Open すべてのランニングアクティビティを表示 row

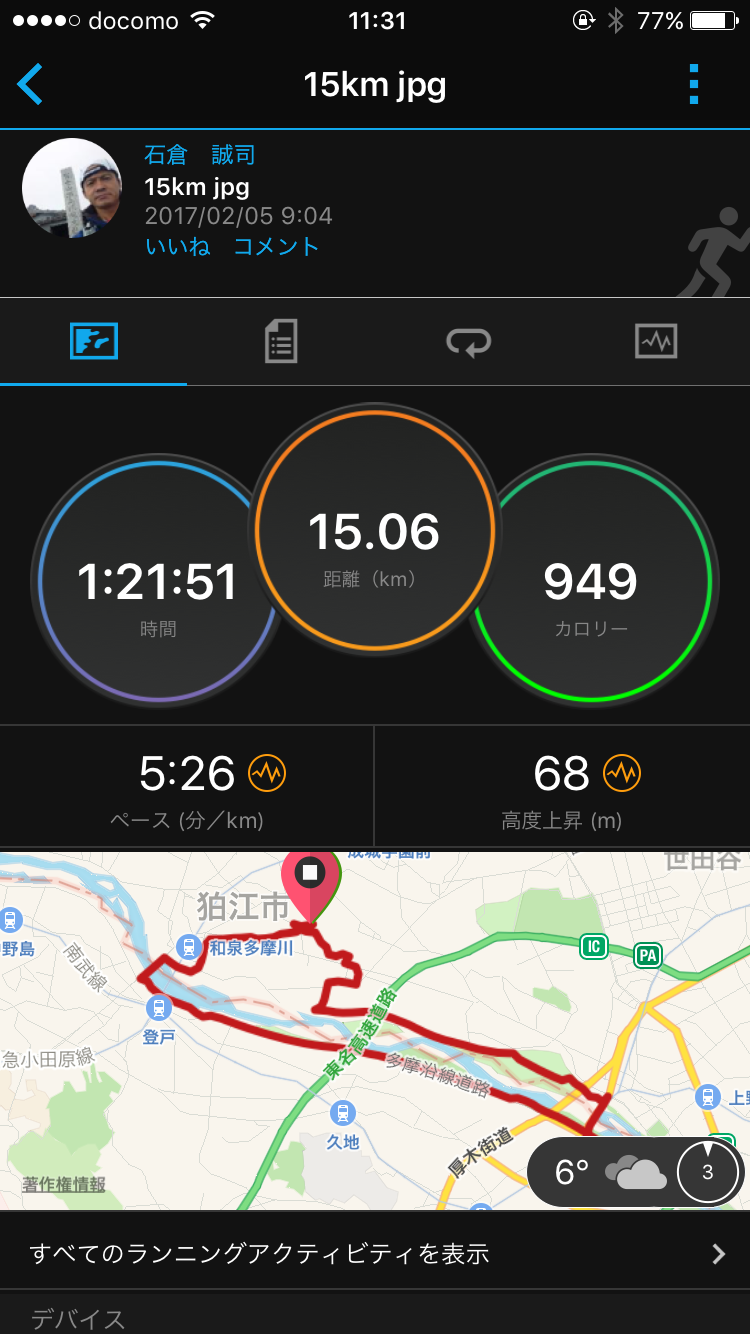375,1253
